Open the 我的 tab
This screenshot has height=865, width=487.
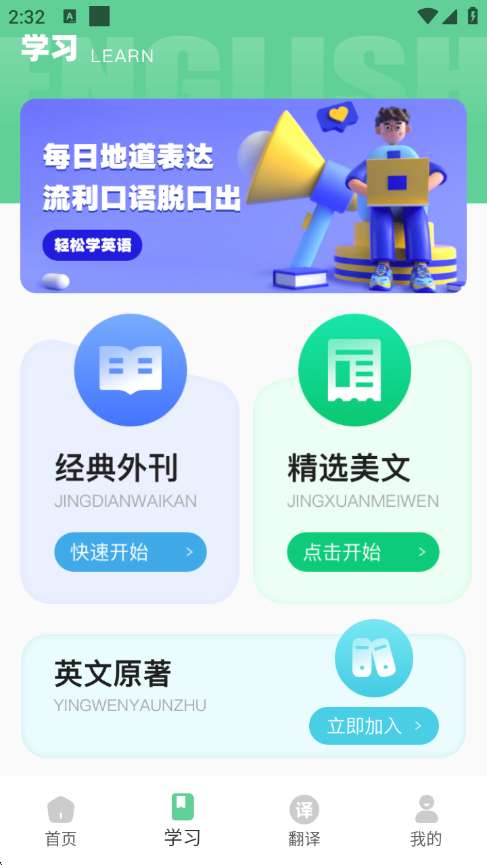(x=426, y=820)
